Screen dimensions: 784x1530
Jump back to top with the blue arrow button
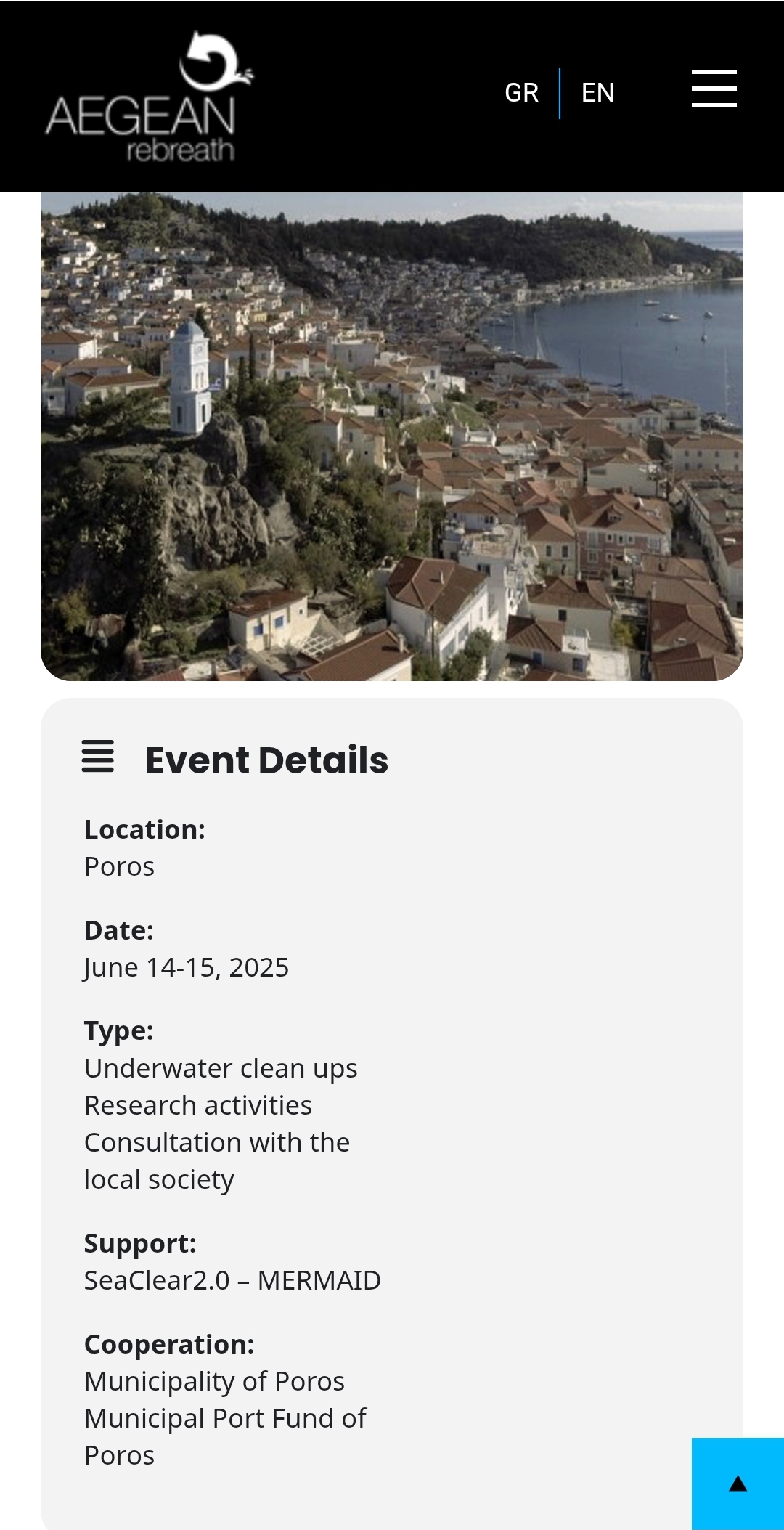tap(738, 1484)
